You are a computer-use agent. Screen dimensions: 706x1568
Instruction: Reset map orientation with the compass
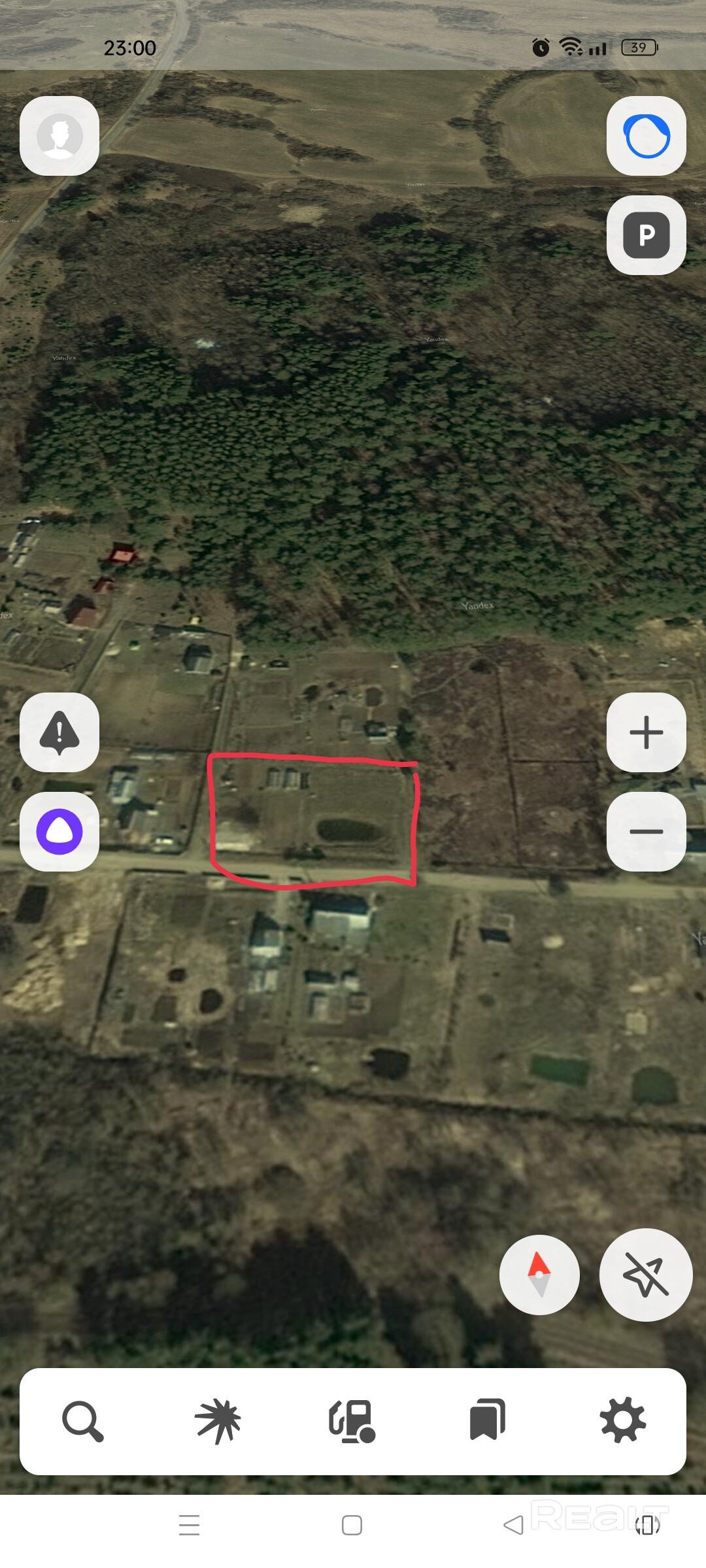[539, 1275]
